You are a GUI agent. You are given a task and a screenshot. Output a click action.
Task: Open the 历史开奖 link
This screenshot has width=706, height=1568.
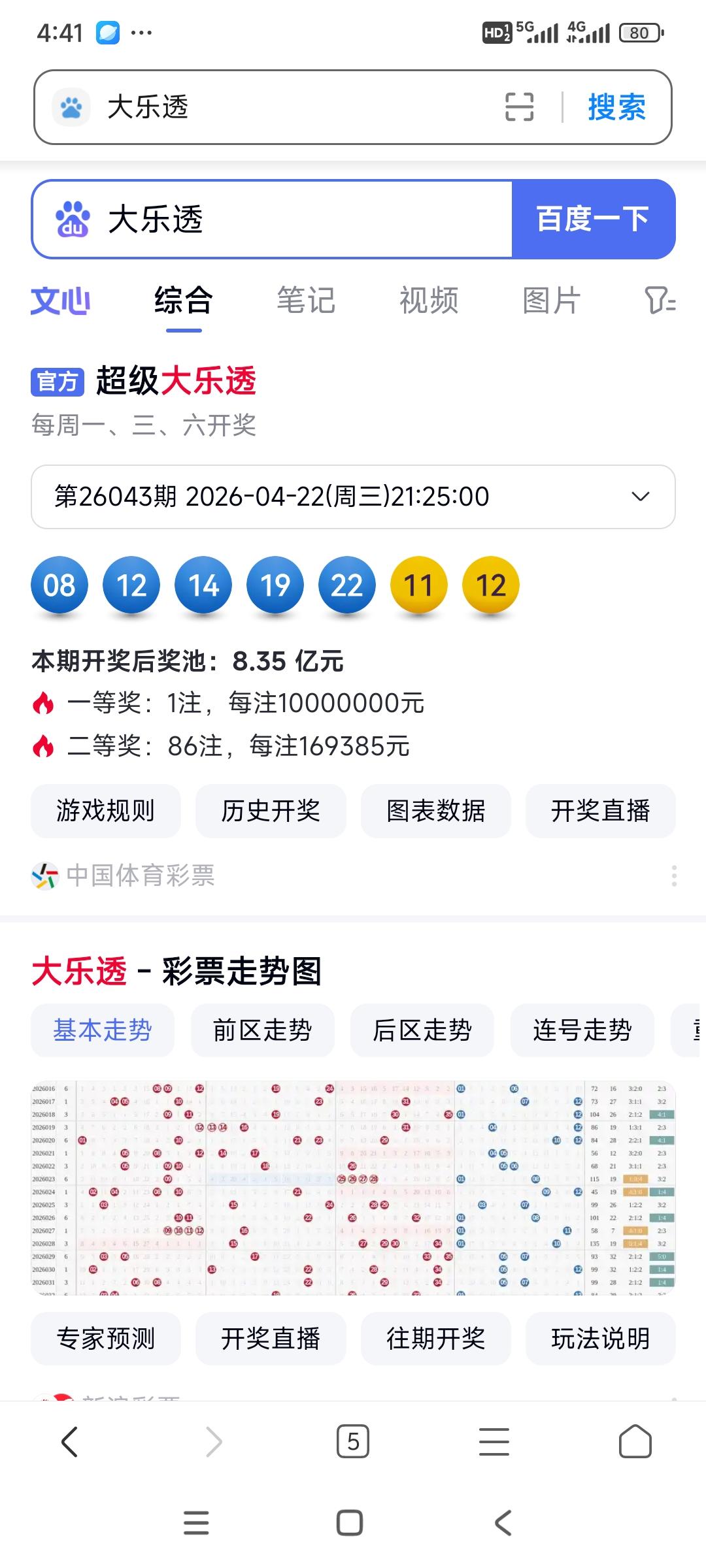pos(271,811)
